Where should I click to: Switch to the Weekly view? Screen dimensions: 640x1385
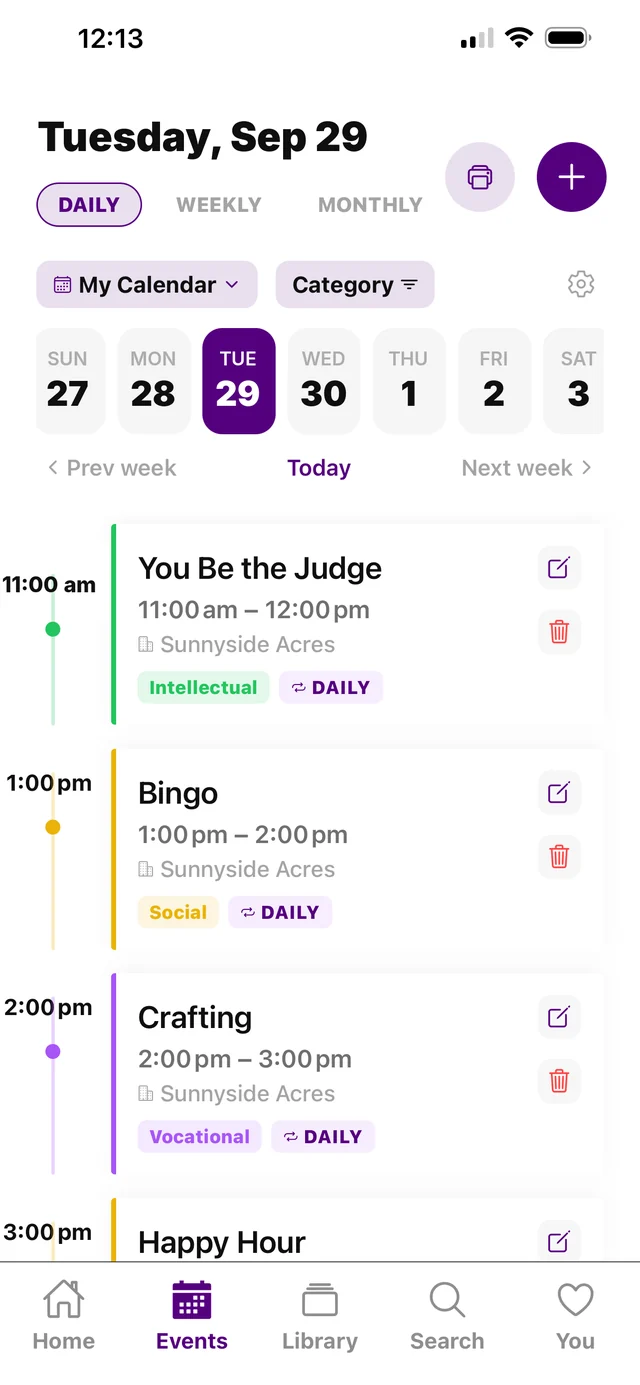[x=219, y=205]
